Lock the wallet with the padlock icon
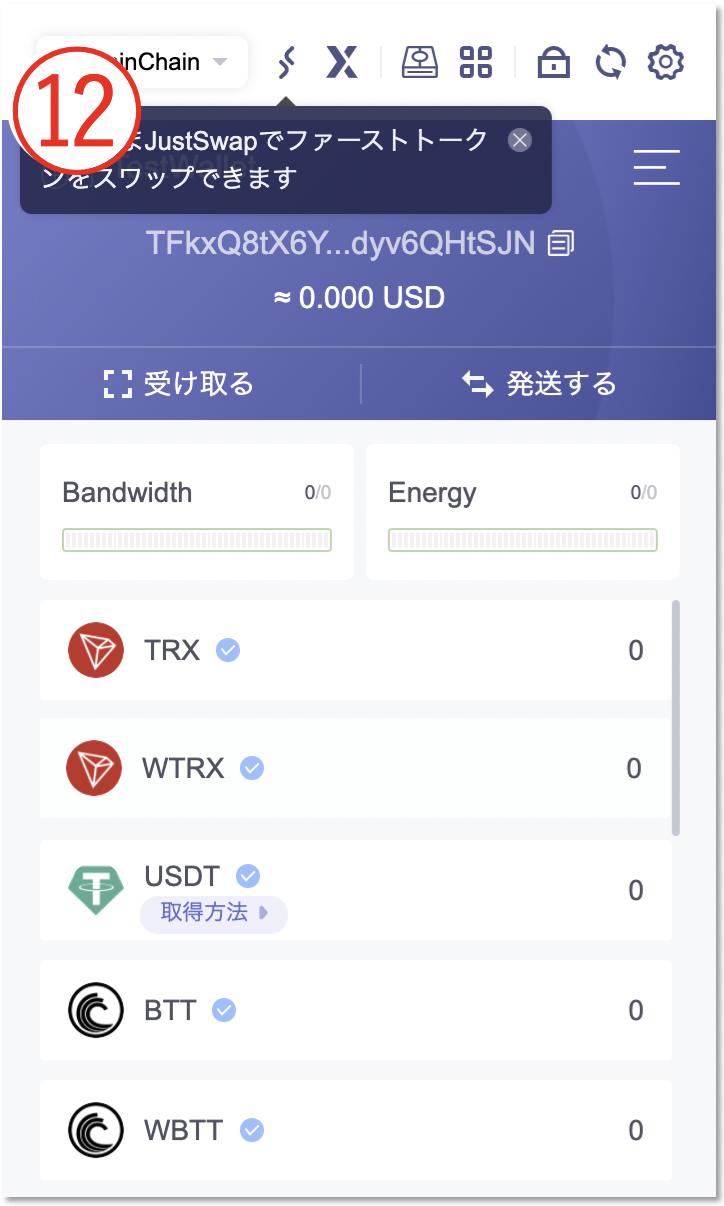 [x=553, y=63]
